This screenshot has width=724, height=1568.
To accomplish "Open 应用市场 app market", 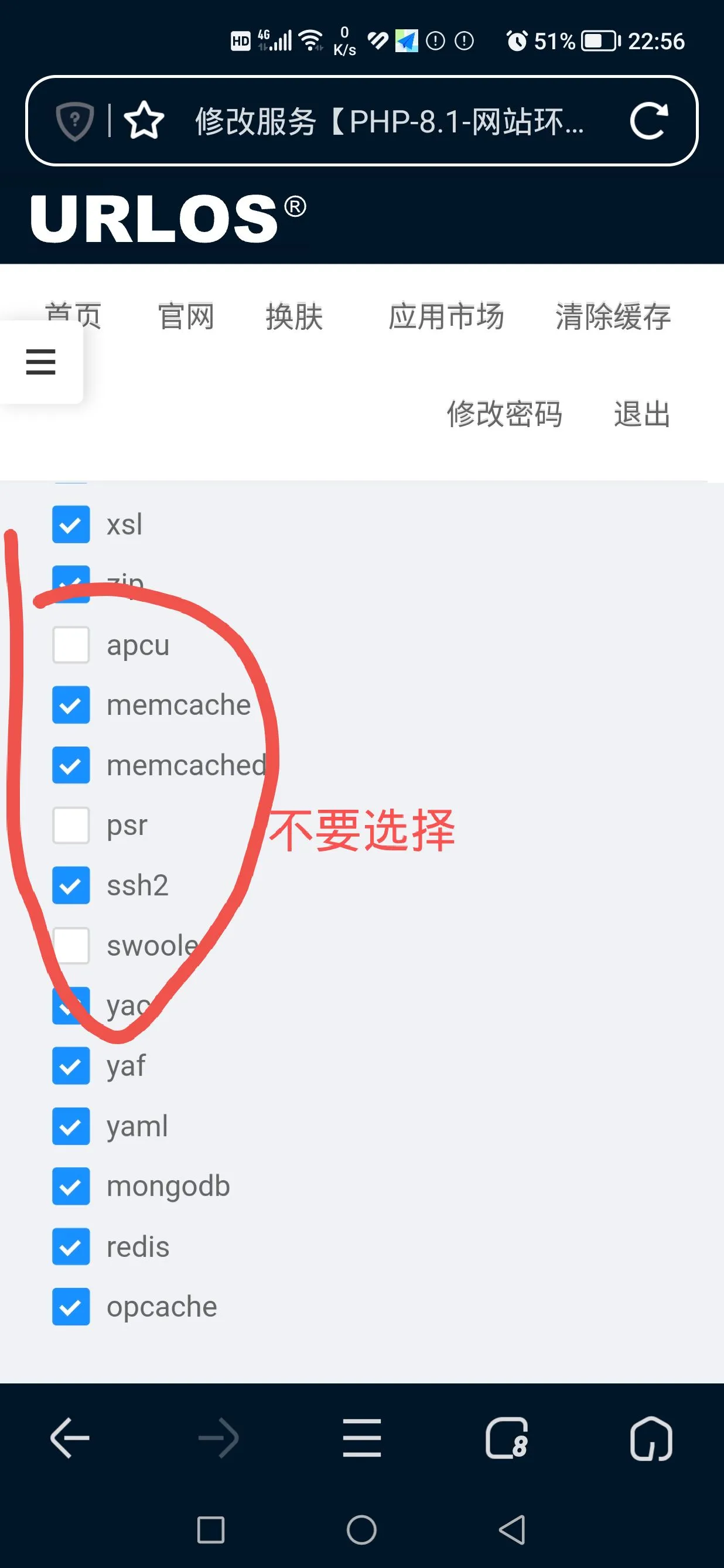I will pos(446,316).
